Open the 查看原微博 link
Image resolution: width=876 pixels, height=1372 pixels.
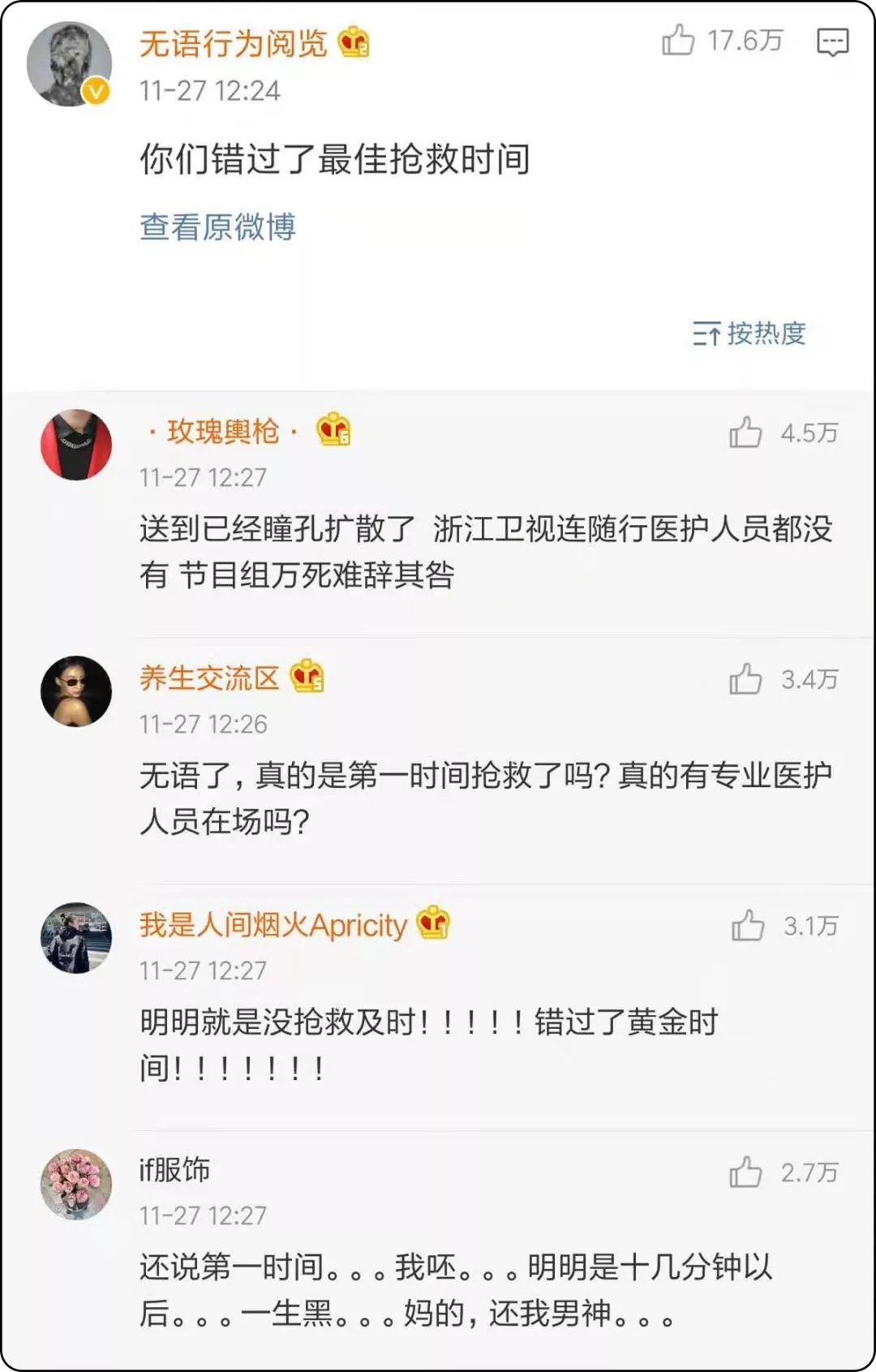click(x=217, y=227)
